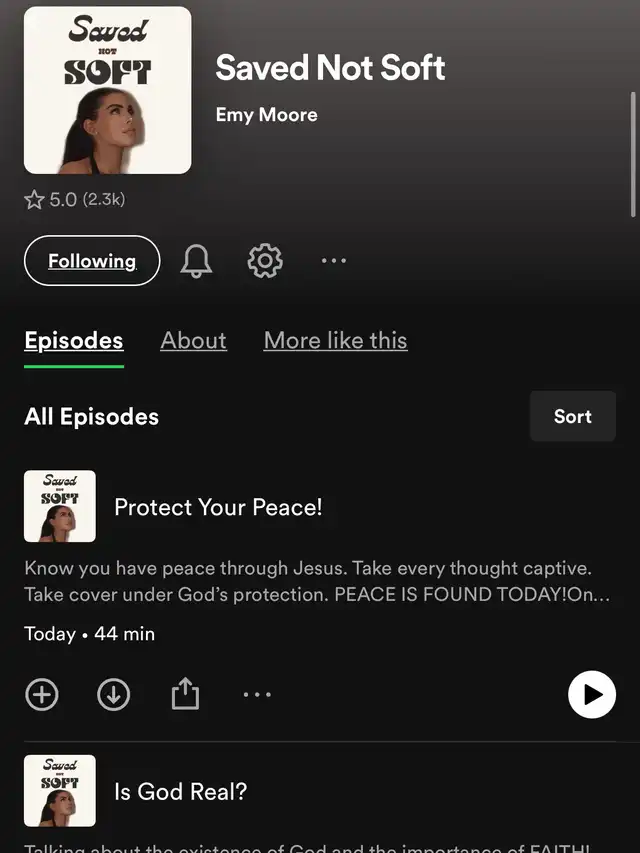Viewport: 640px width, 853px height.
Task: Open the Protect Your Peace! episode
Action: [218, 507]
